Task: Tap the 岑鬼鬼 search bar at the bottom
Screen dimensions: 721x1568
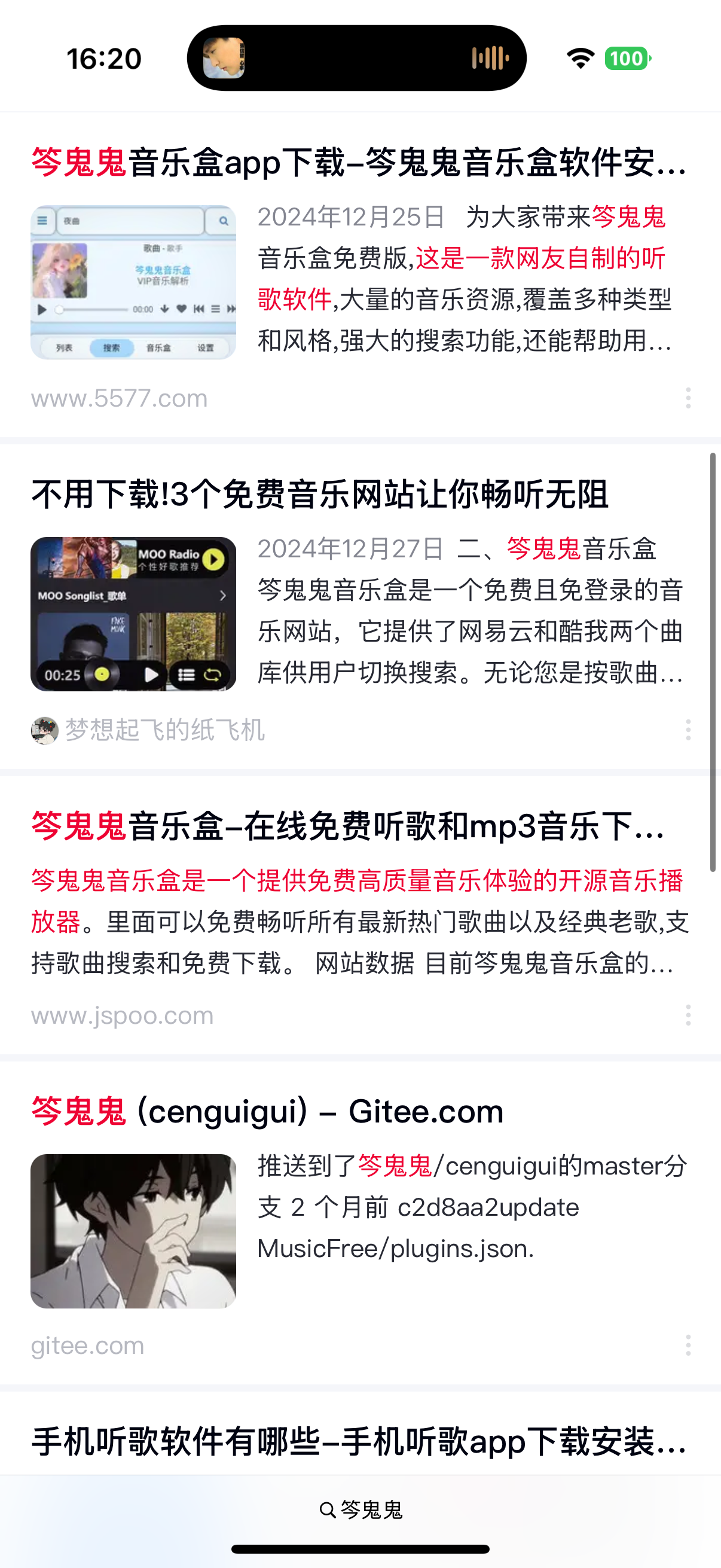Action: click(361, 1510)
